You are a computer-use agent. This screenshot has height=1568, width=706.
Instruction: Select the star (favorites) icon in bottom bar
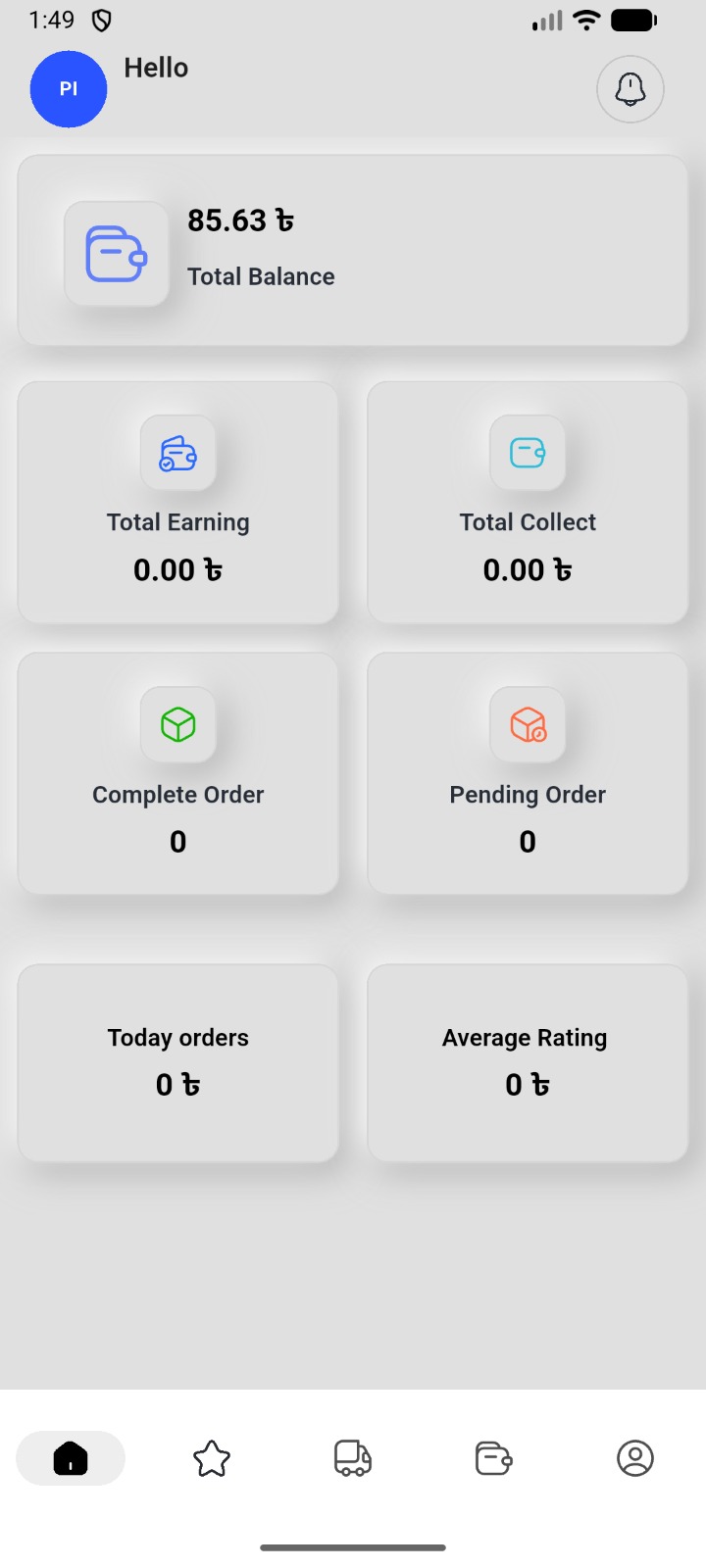click(x=211, y=1458)
